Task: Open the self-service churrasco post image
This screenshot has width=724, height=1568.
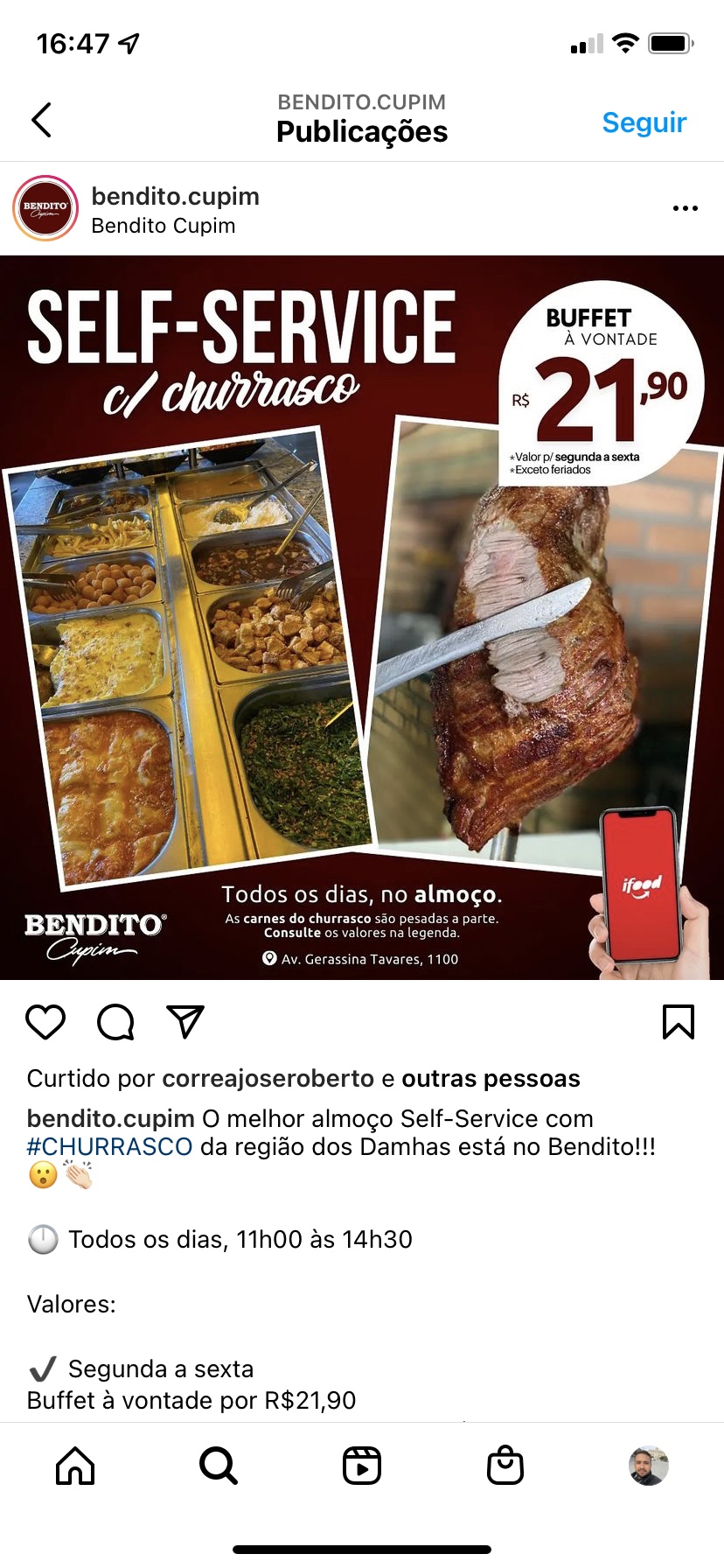Action: [362, 617]
